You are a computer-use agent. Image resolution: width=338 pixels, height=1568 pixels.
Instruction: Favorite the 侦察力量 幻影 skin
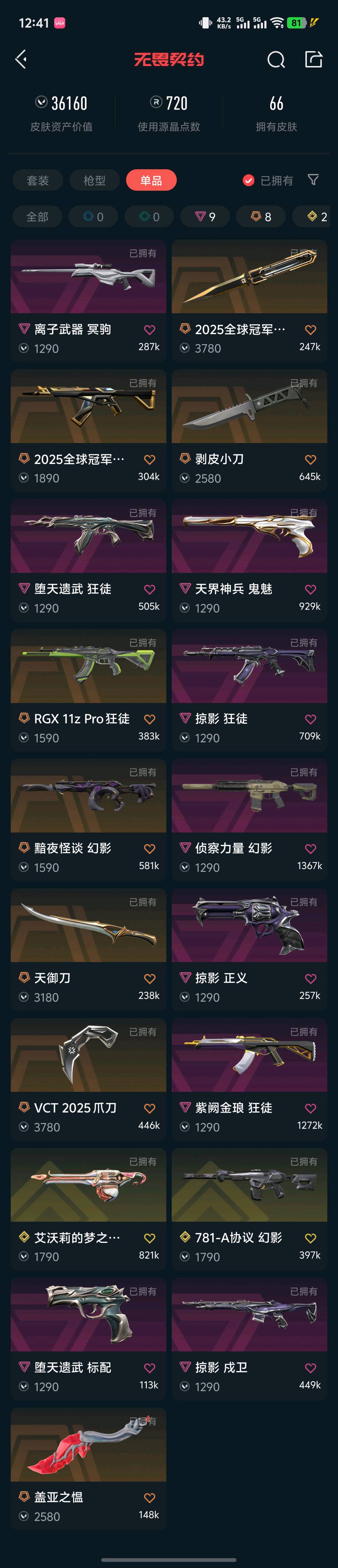tap(310, 849)
